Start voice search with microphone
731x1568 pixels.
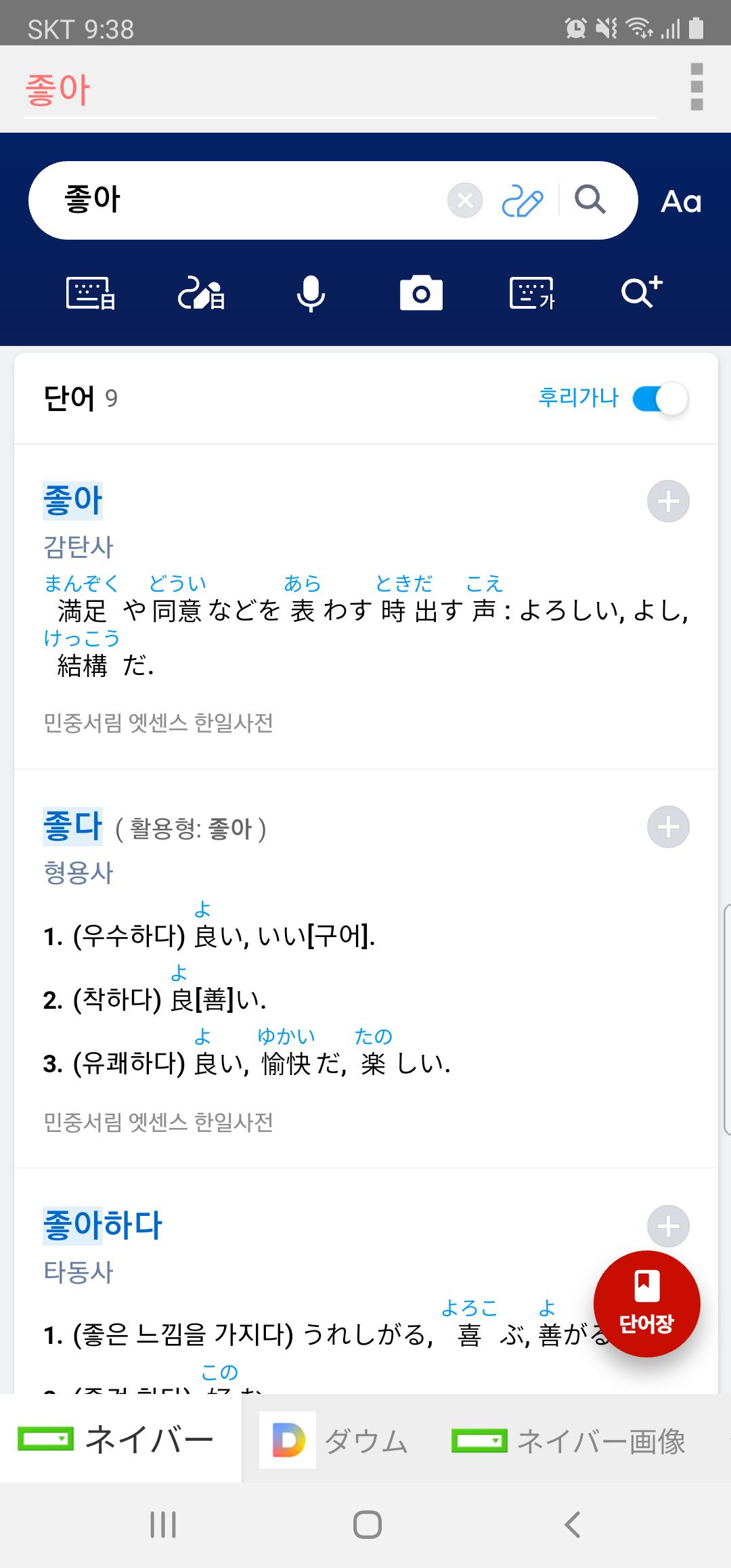click(311, 293)
